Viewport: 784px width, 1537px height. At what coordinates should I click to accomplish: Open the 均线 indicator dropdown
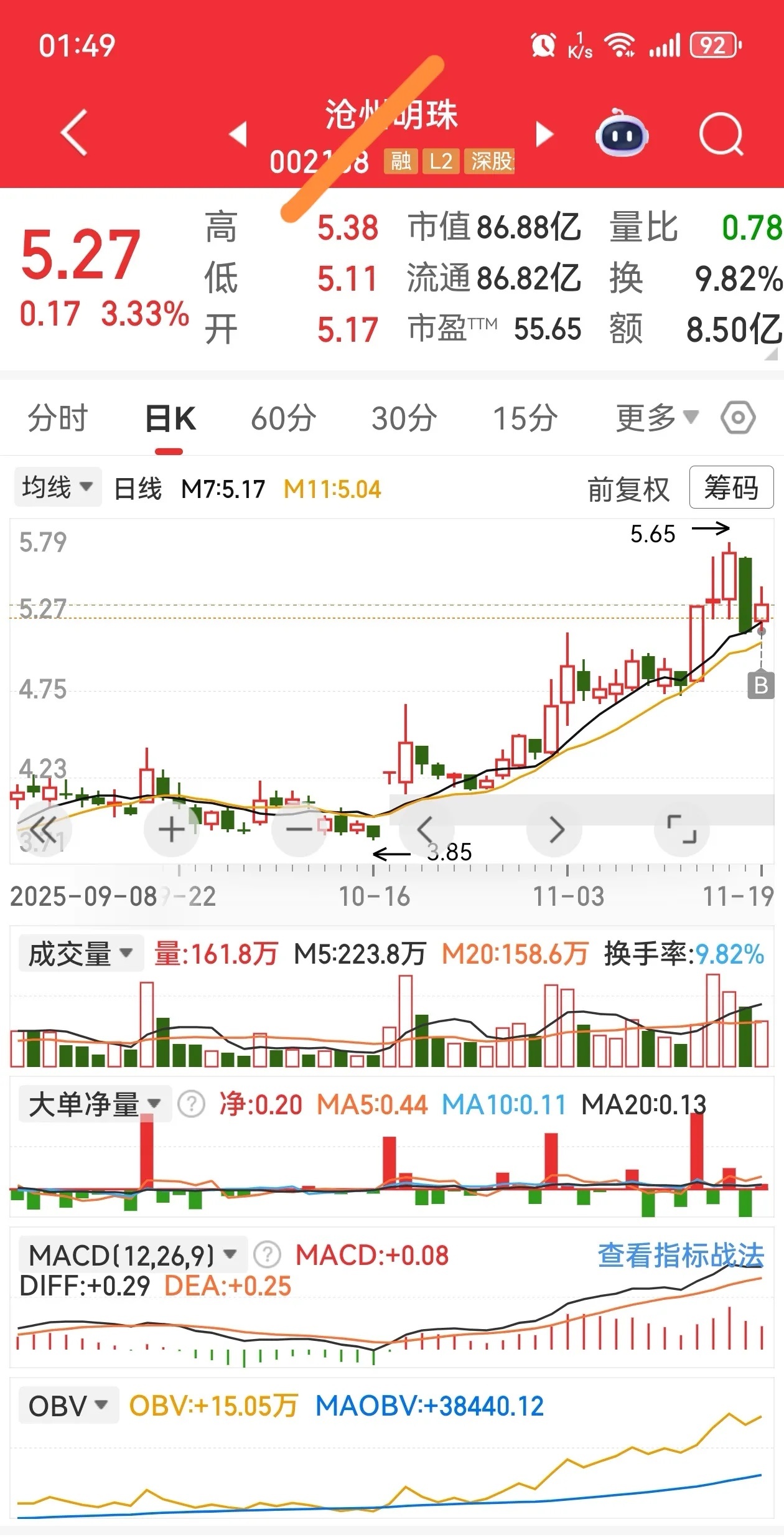58,487
